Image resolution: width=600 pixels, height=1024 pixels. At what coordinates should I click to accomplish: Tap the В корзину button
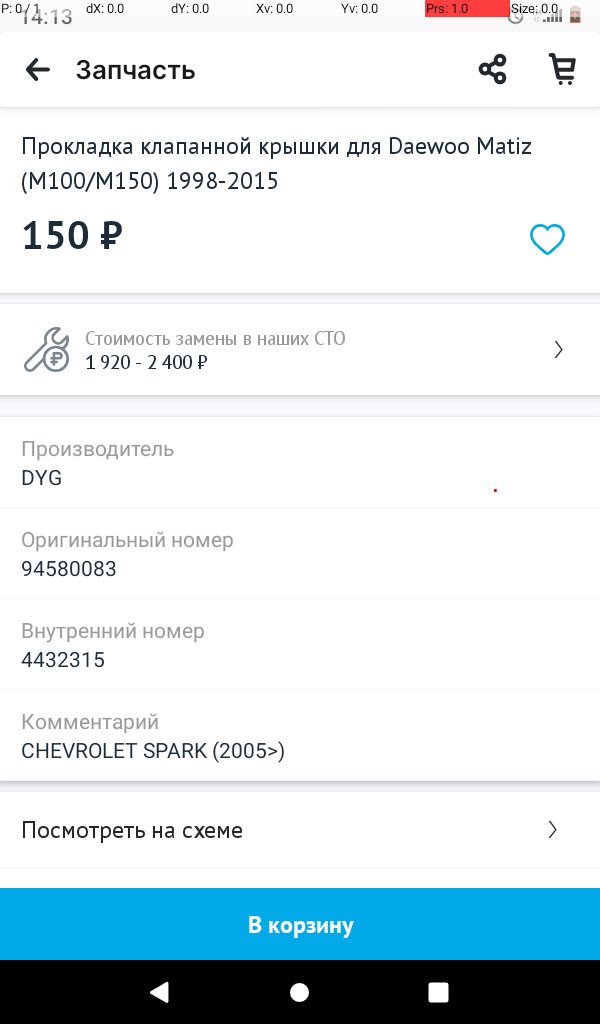(300, 924)
